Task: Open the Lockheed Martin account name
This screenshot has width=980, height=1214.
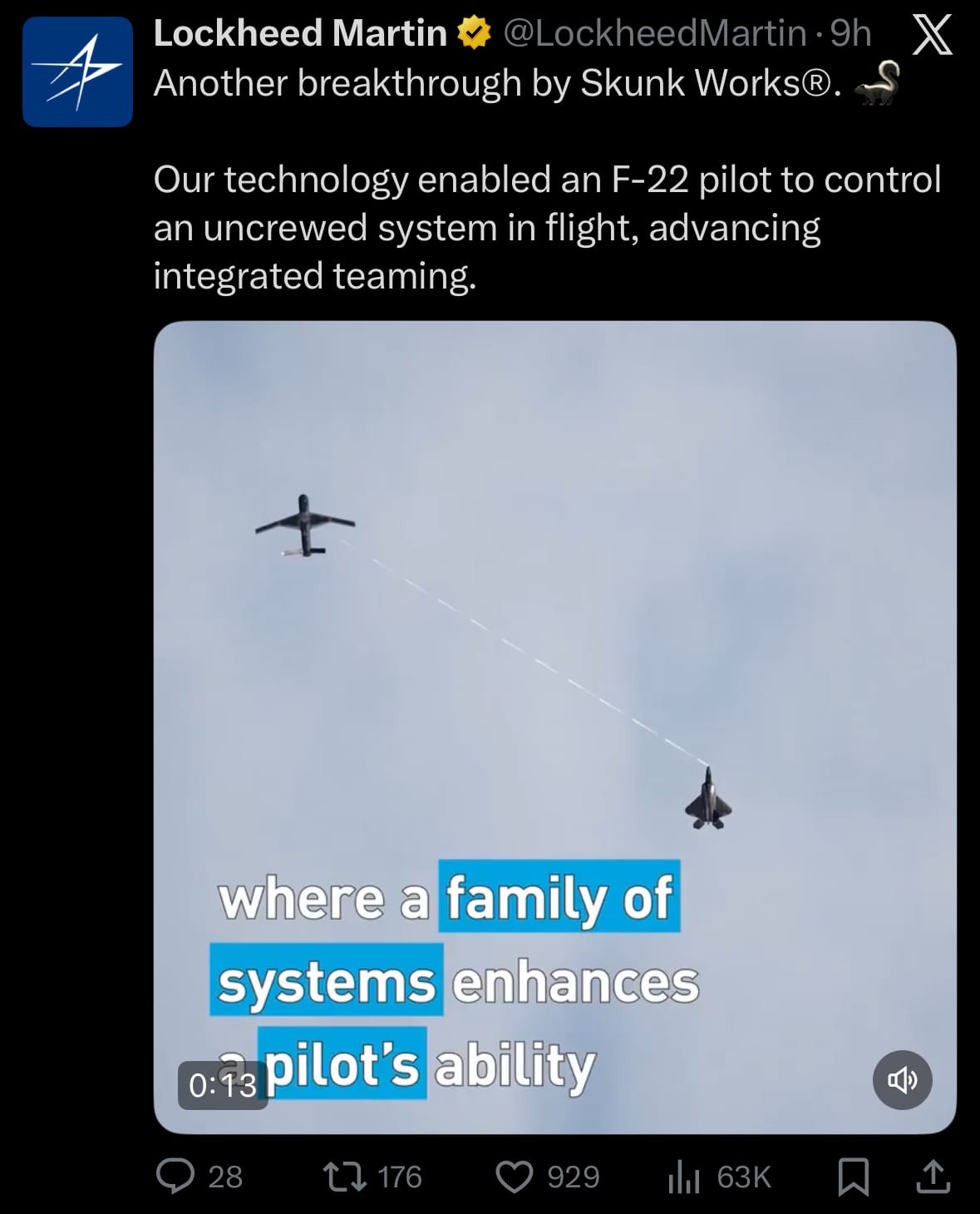Action: [x=300, y=34]
